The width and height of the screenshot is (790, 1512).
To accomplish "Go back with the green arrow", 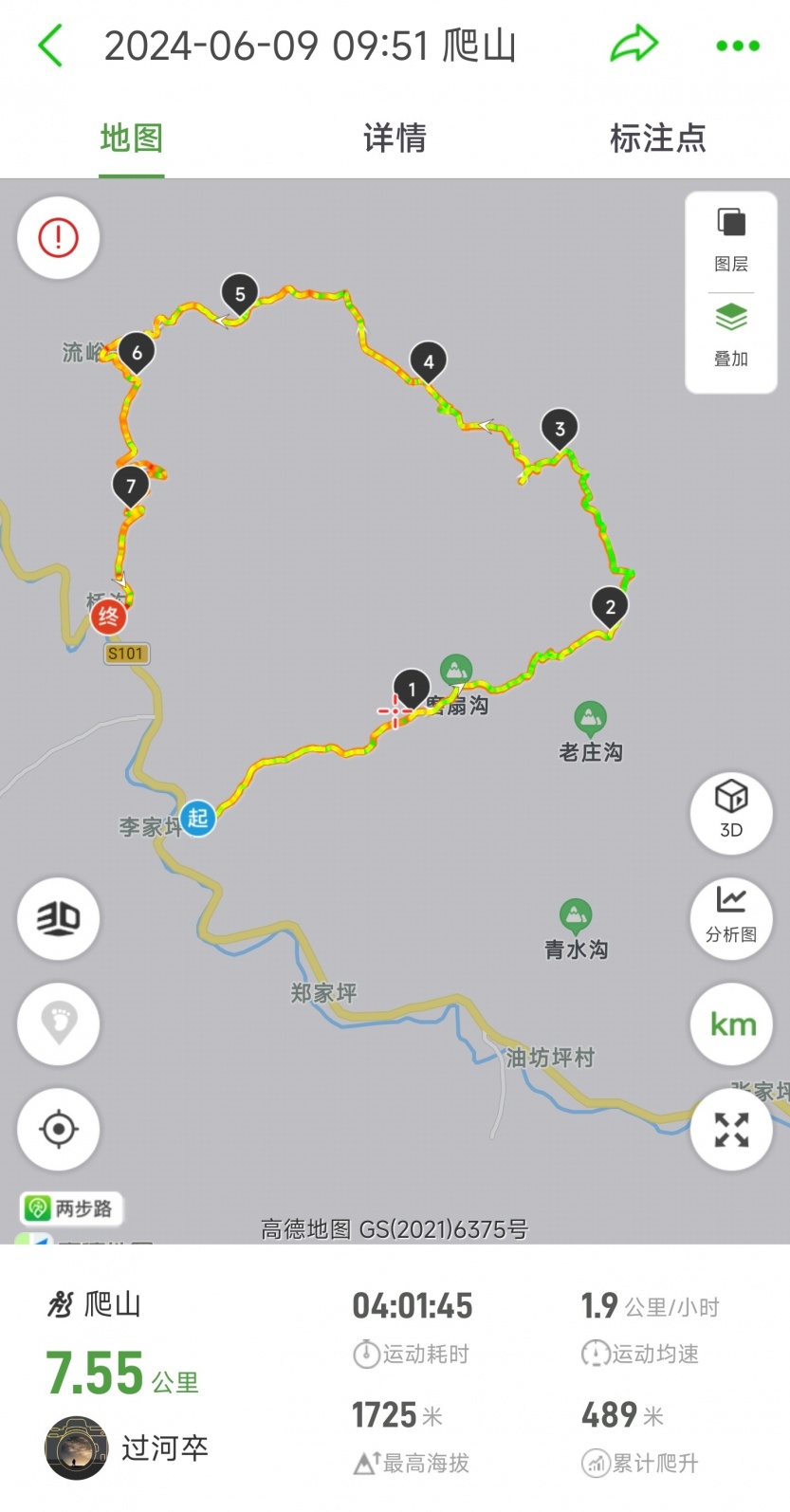I will [50, 46].
